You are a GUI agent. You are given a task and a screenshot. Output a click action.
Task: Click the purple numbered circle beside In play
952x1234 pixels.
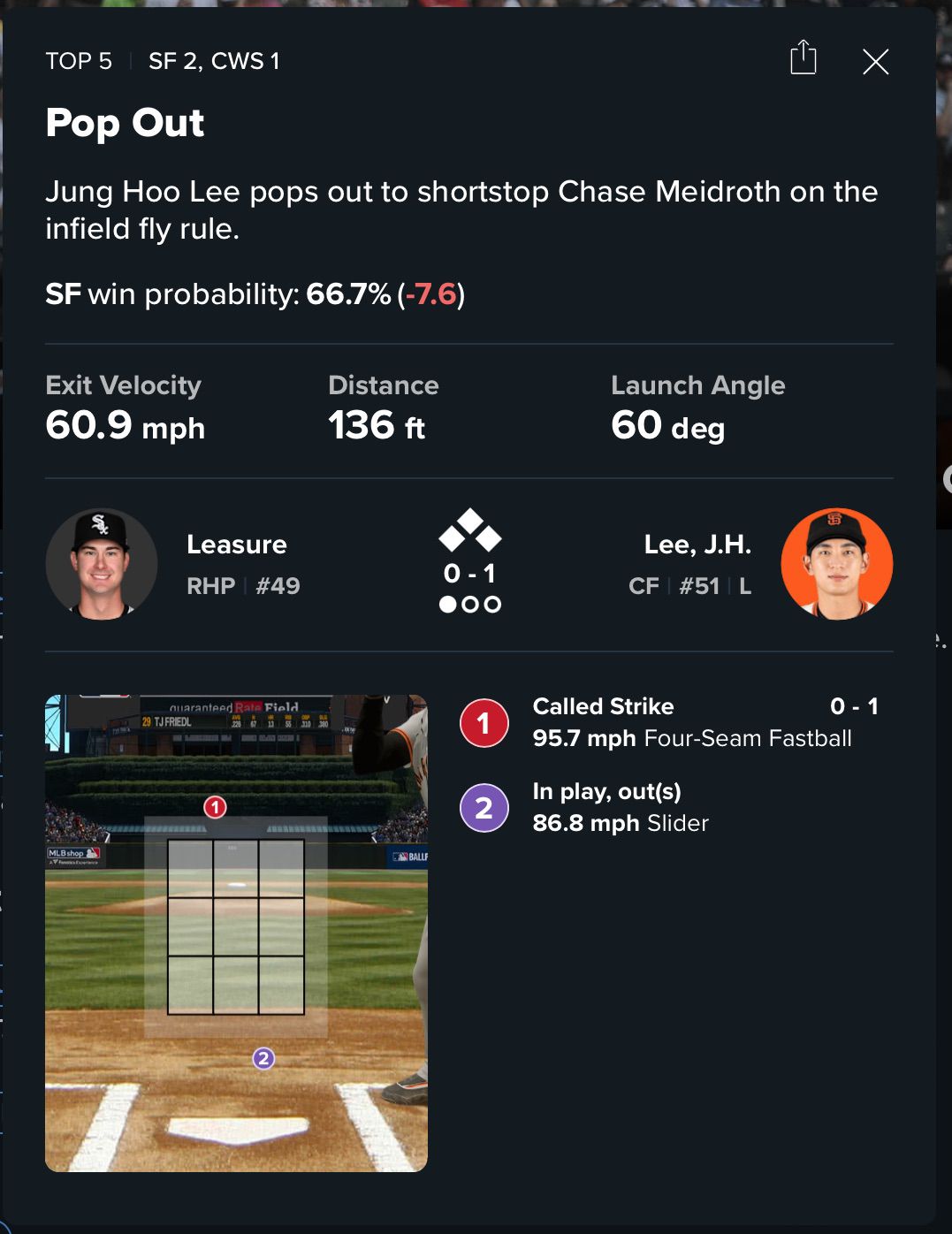point(483,807)
